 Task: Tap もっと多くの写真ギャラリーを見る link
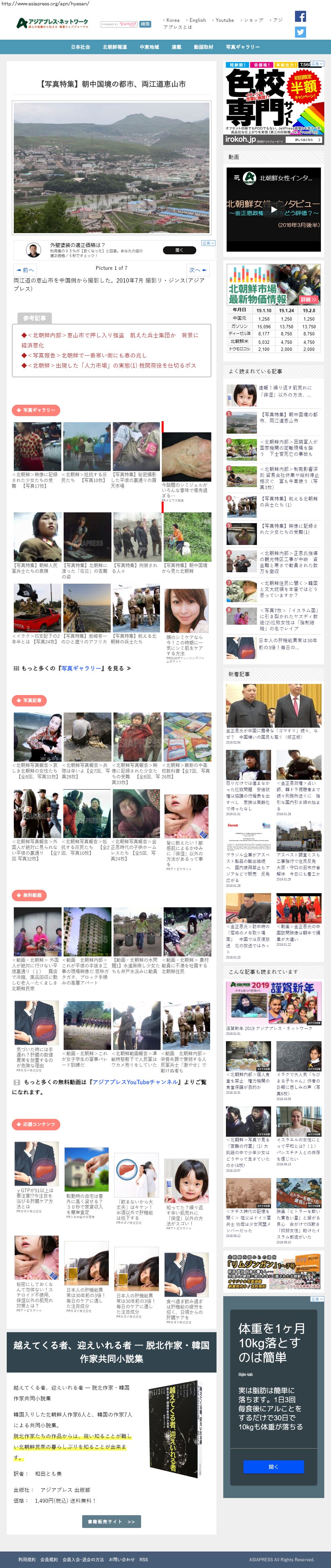(x=71, y=668)
